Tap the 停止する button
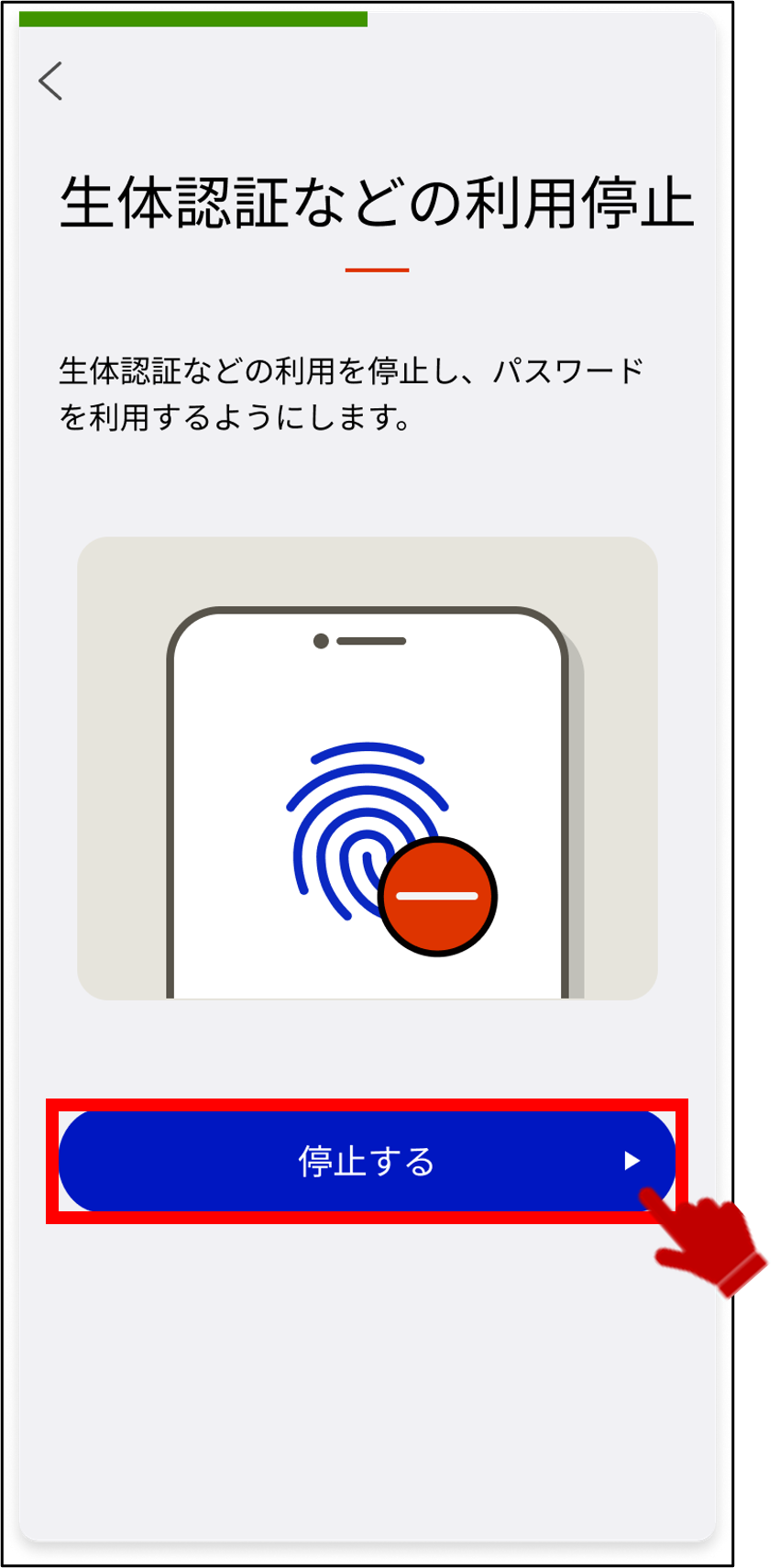The image size is (780, 1568). click(x=367, y=1161)
